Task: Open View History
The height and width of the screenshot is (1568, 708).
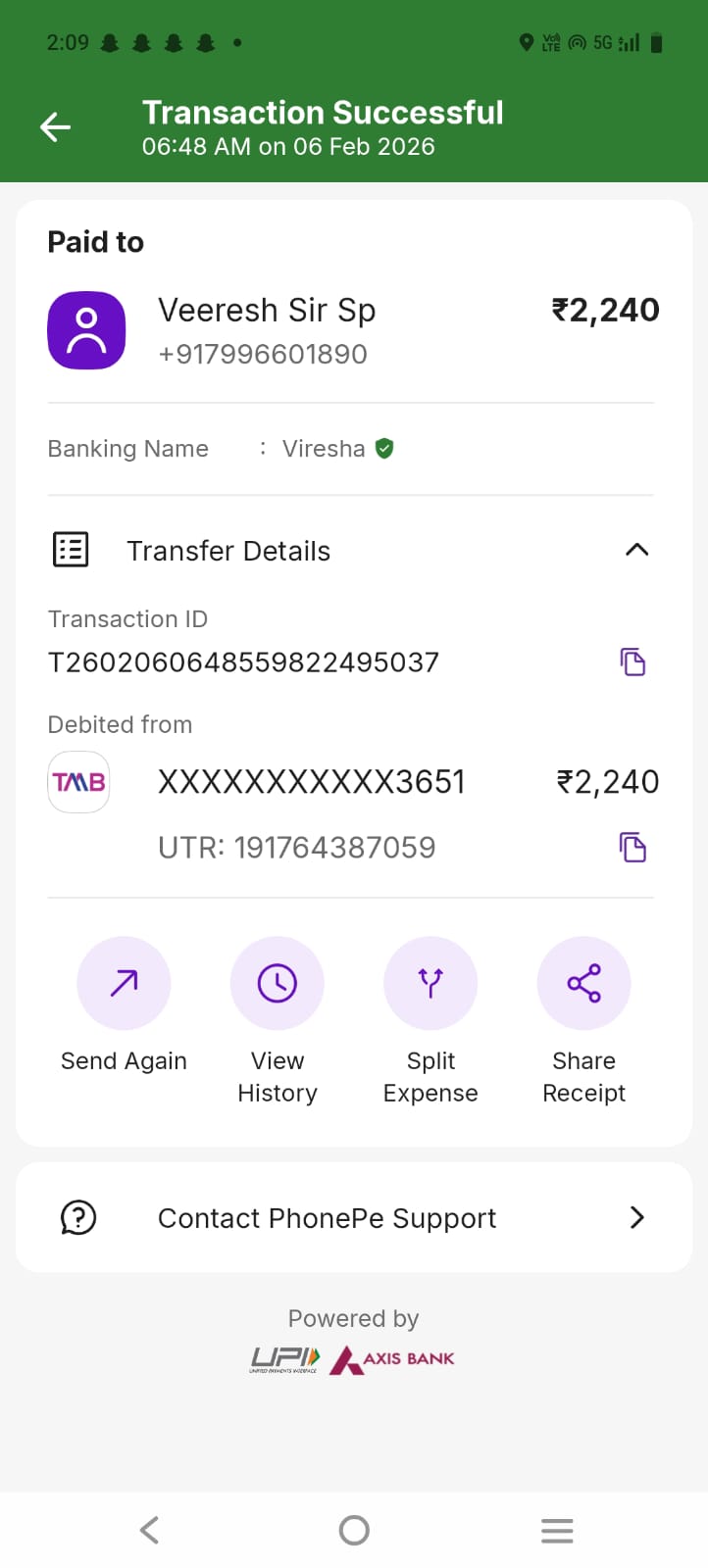Action: point(278,983)
